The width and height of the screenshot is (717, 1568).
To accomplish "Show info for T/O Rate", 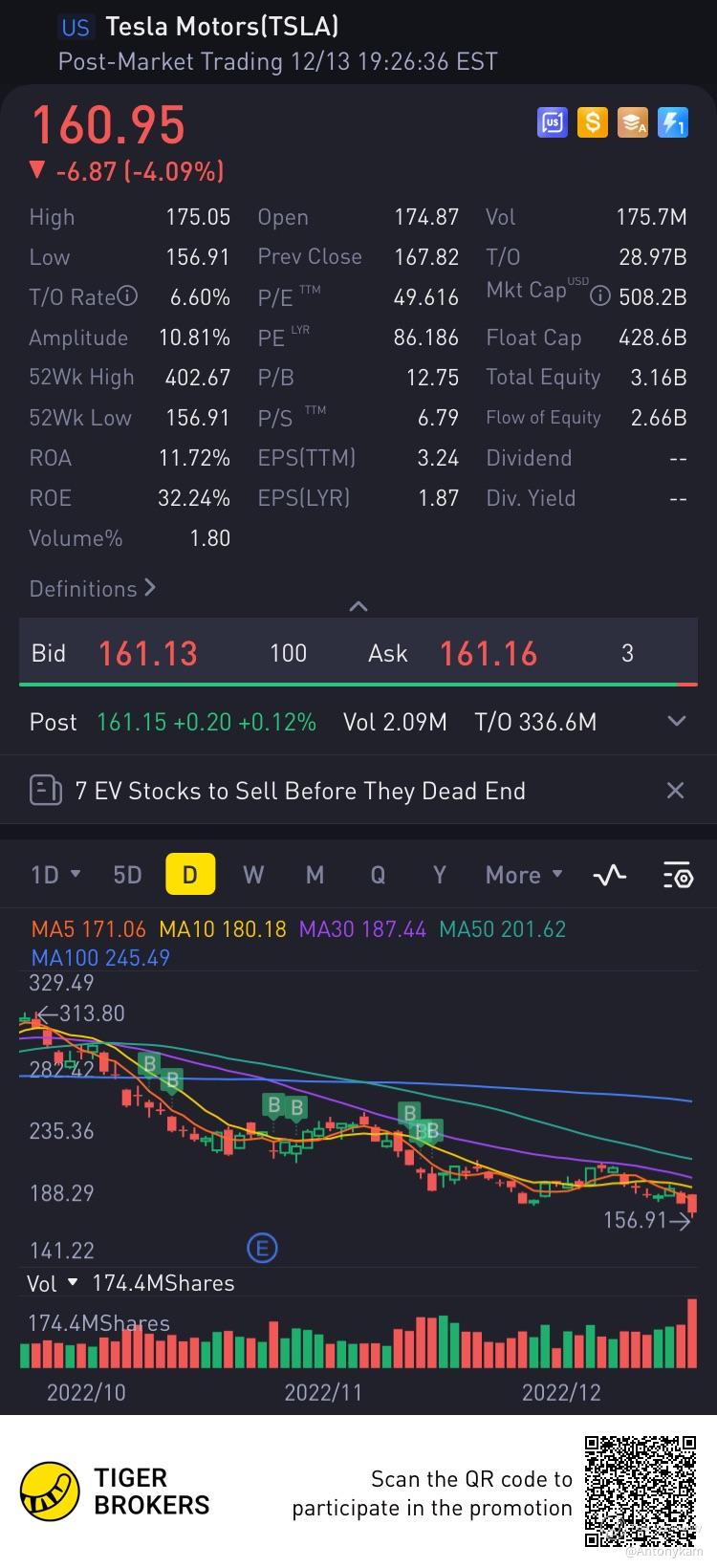I will [127, 296].
